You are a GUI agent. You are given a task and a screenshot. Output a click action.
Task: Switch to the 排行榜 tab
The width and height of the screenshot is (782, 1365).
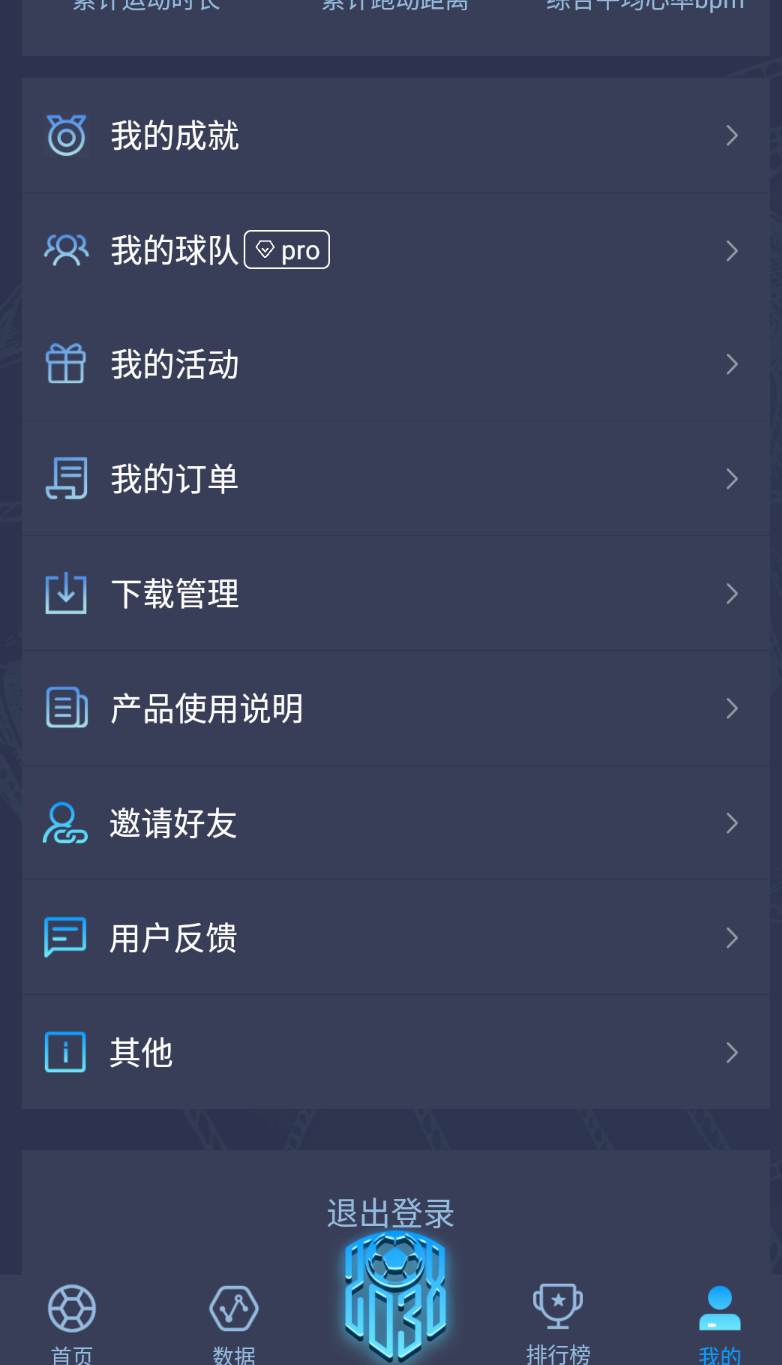coord(558,1322)
